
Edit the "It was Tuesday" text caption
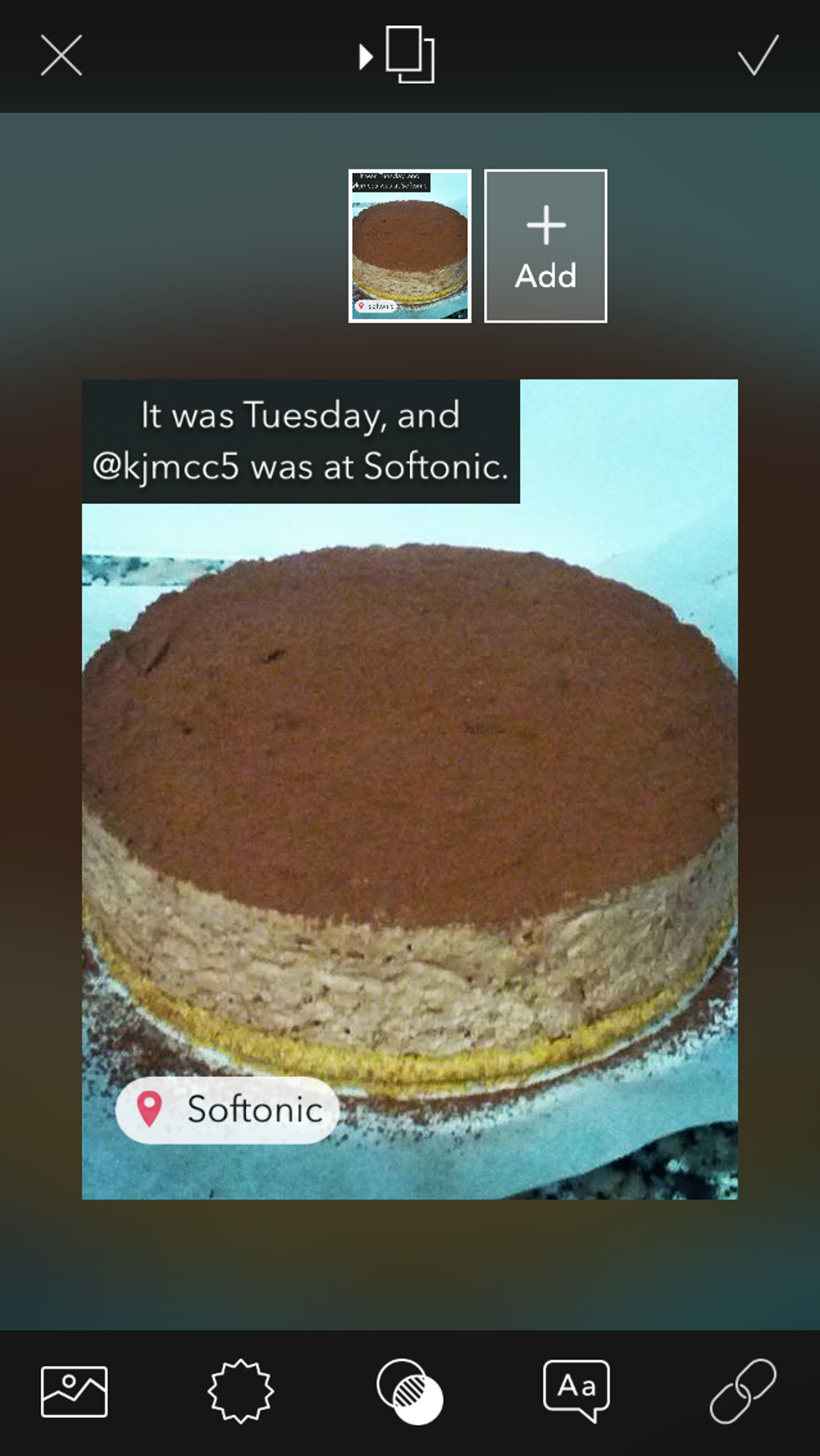[x=301, y=441]
